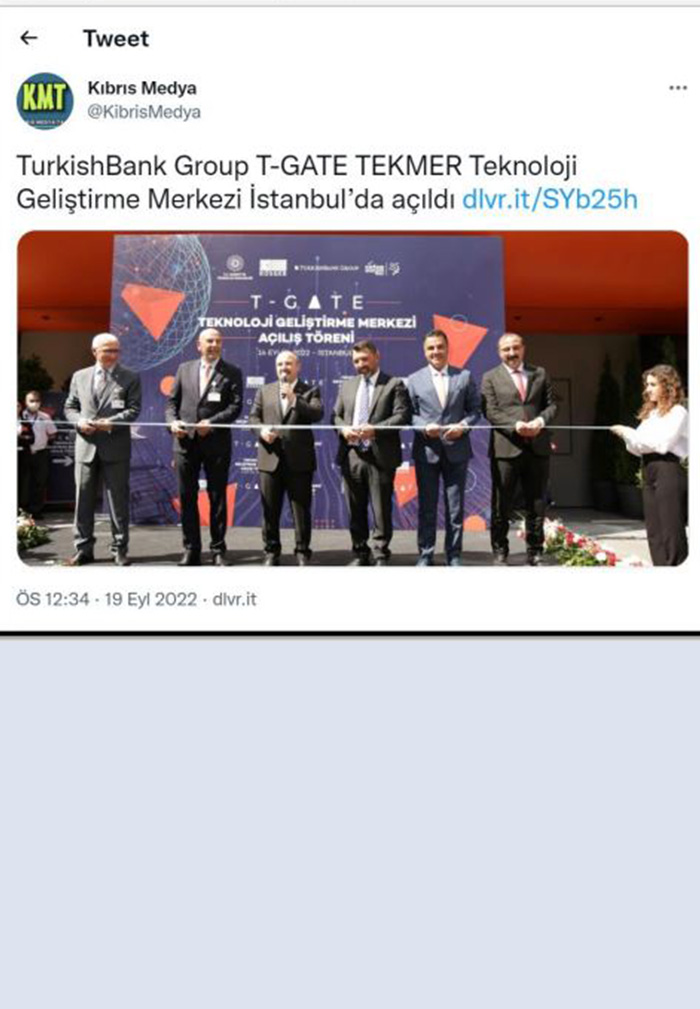700x1009 pixels.
Task: Enlarge the ribbon-cutting ceremony photo
Action: 352,399
